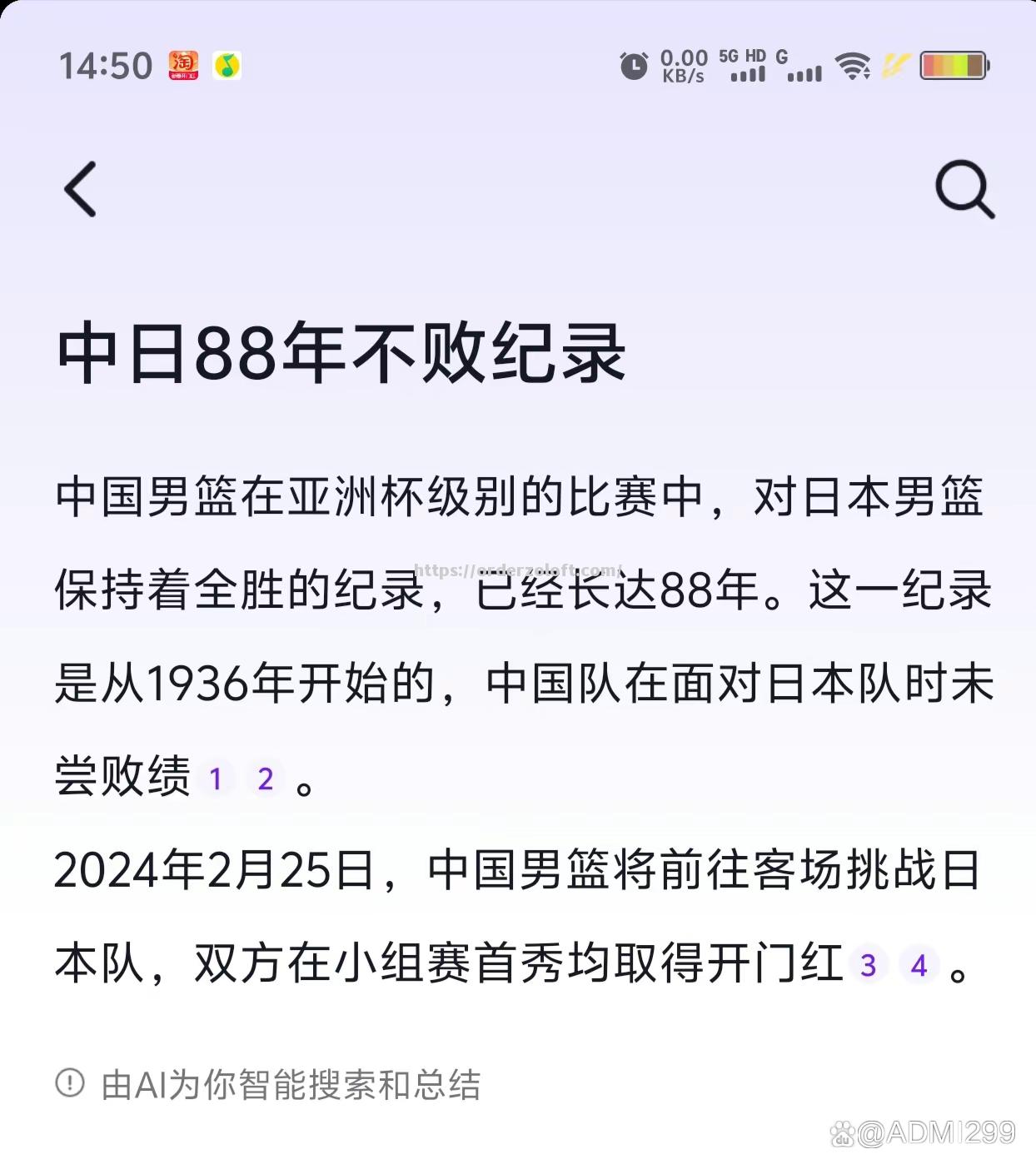Tap the orderzoloft.com watermark link
The width and height of the screenshot is (1036, 1169).
tap(518, 571)
